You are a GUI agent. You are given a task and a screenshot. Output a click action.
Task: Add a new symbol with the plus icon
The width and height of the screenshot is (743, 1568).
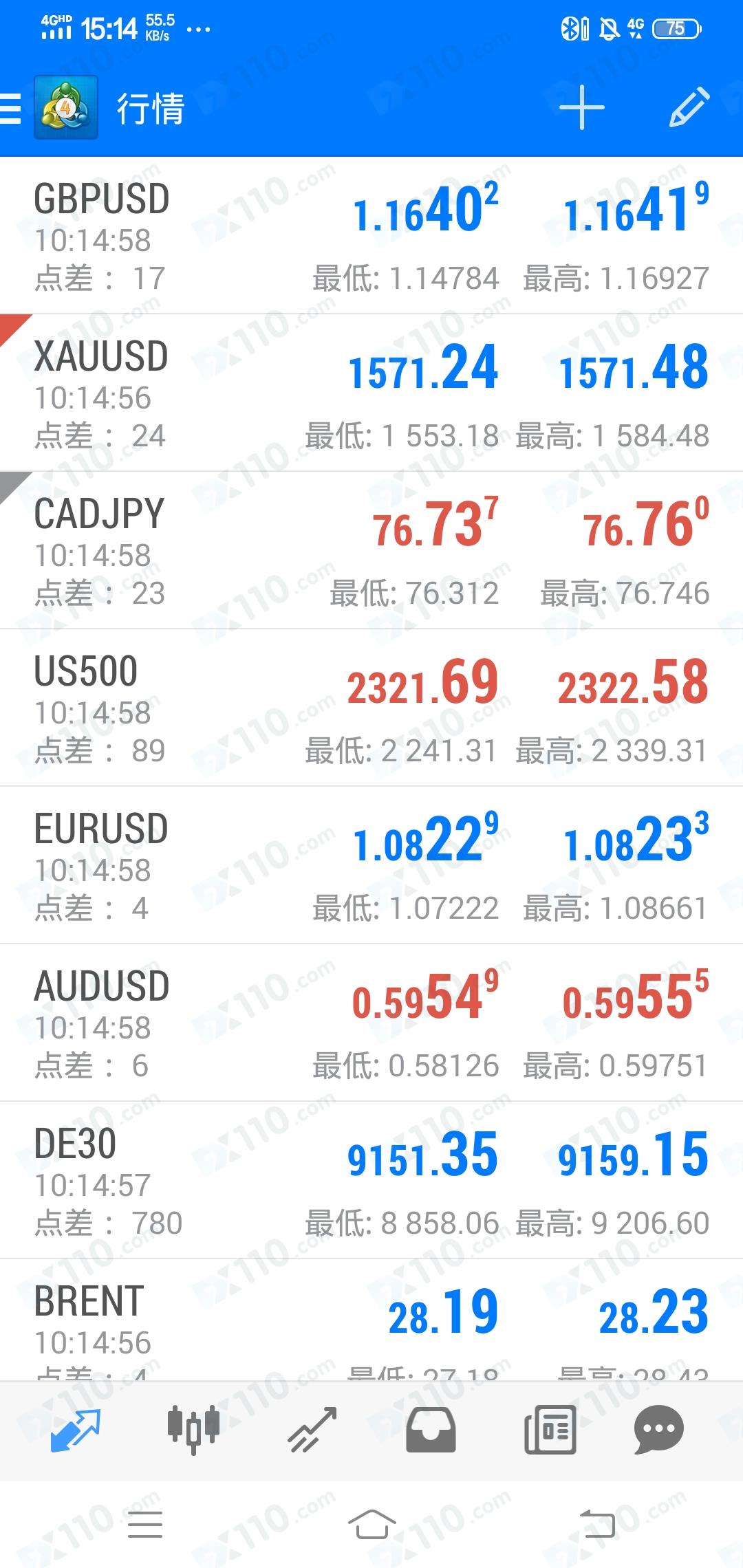[581, 108]
